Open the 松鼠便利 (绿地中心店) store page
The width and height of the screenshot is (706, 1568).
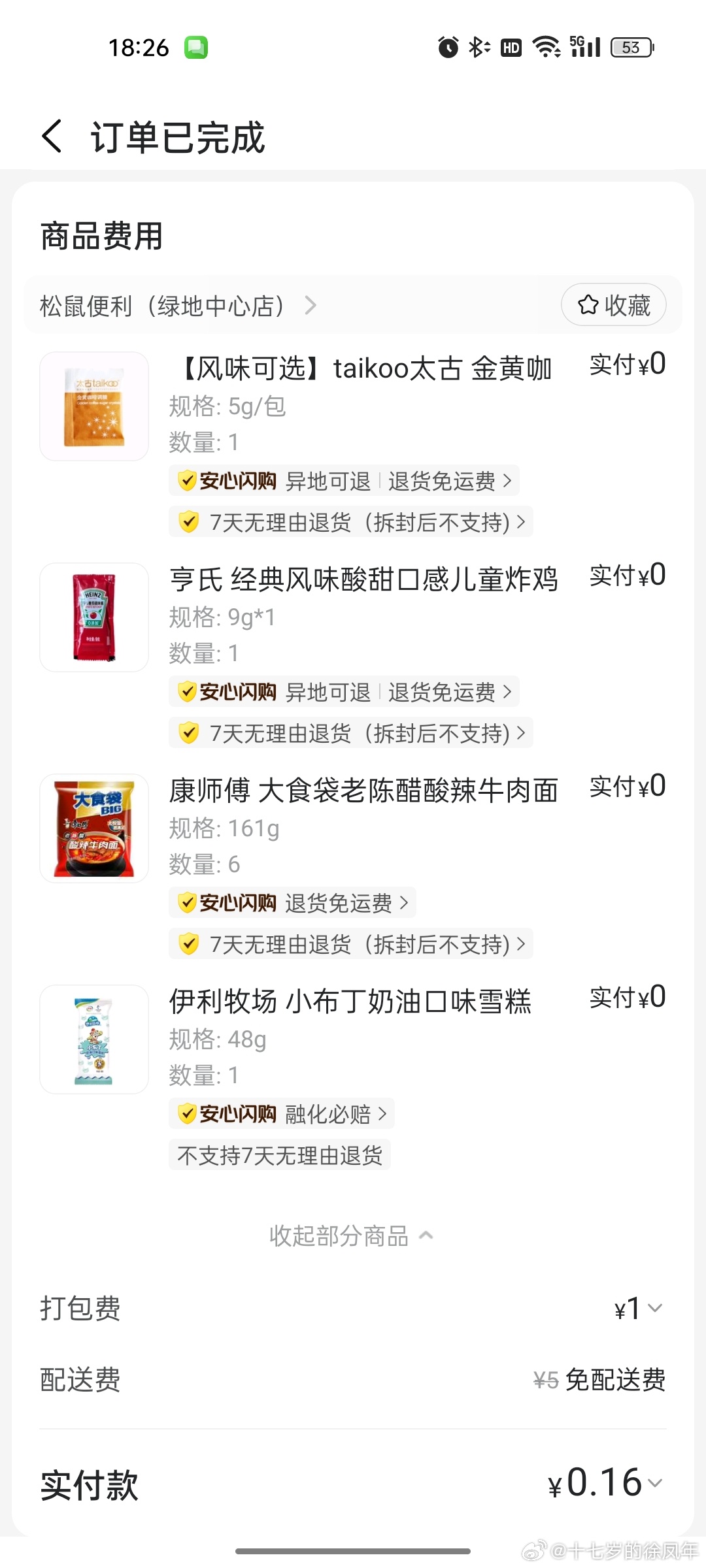176,306
